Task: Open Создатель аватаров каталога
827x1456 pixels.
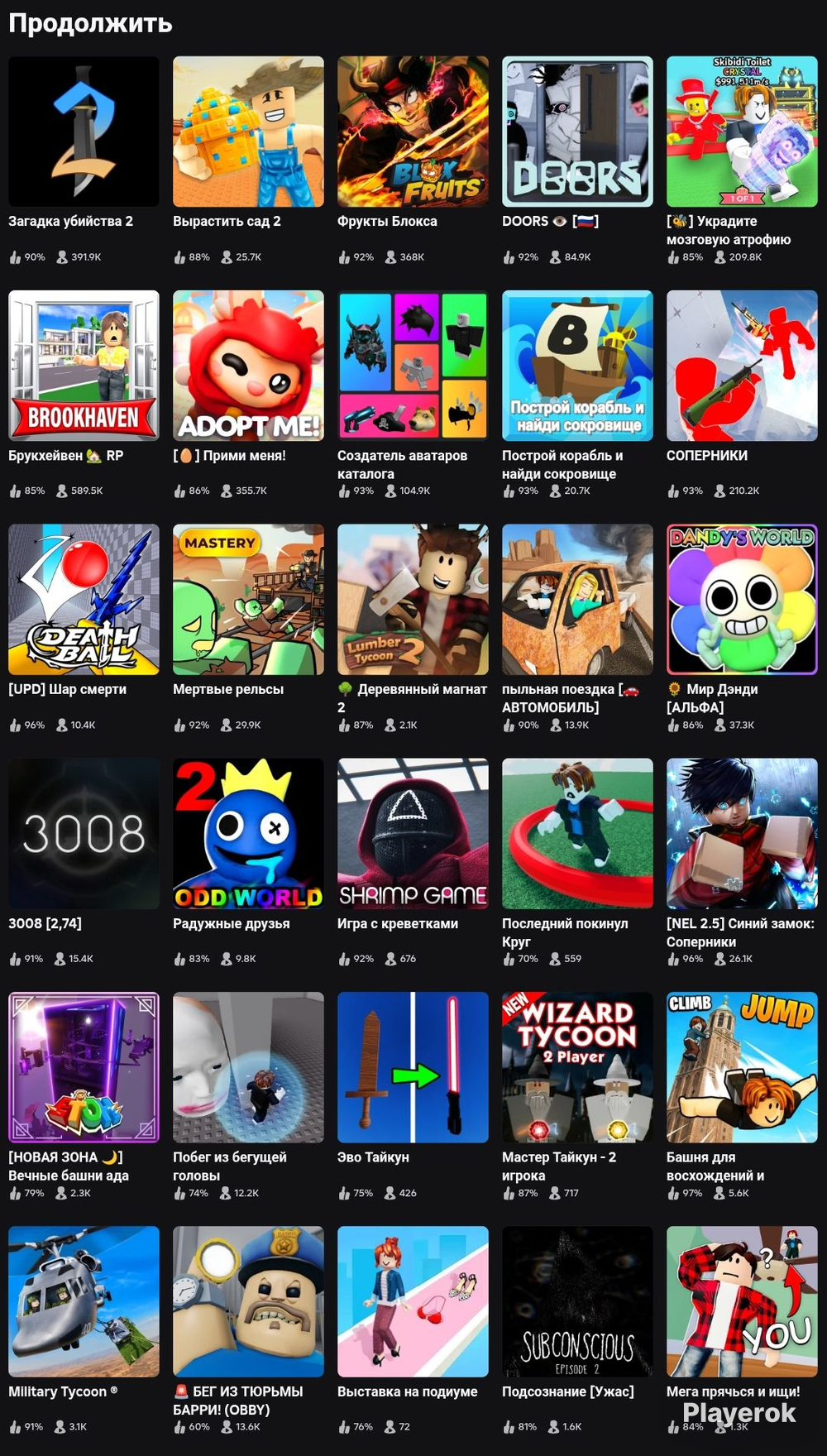Action: tap(413, 366)
